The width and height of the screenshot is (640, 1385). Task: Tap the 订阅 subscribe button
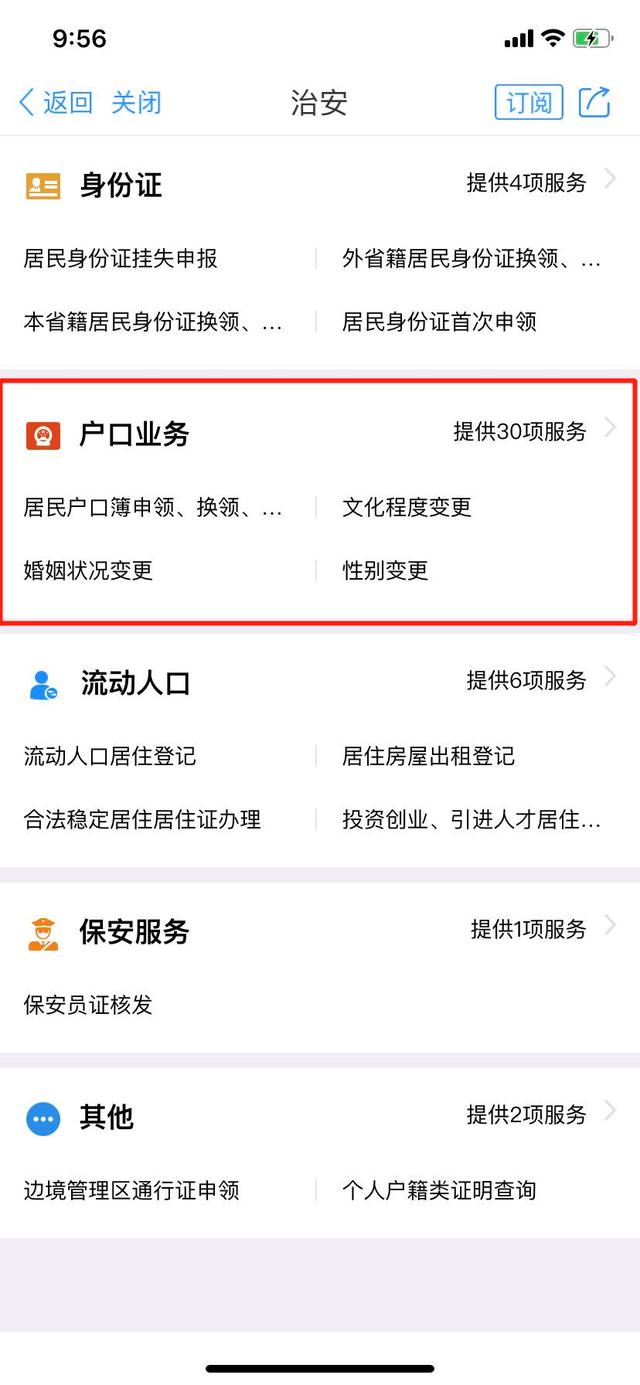click(x=529, y=102)
